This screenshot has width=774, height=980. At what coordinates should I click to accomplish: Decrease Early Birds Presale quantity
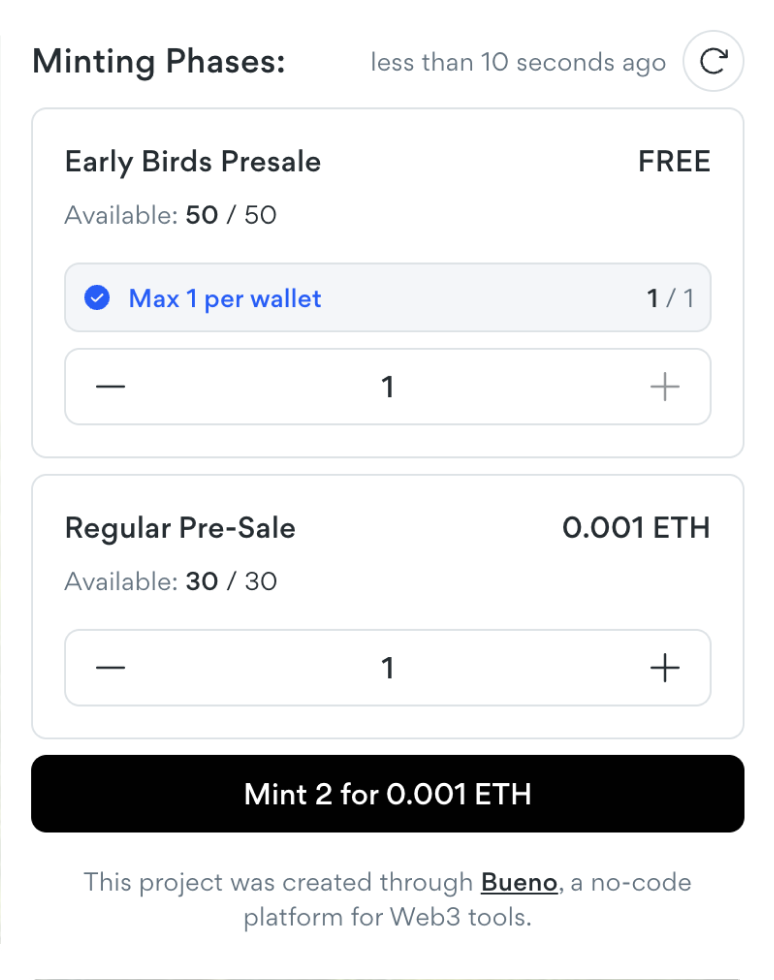110,387
